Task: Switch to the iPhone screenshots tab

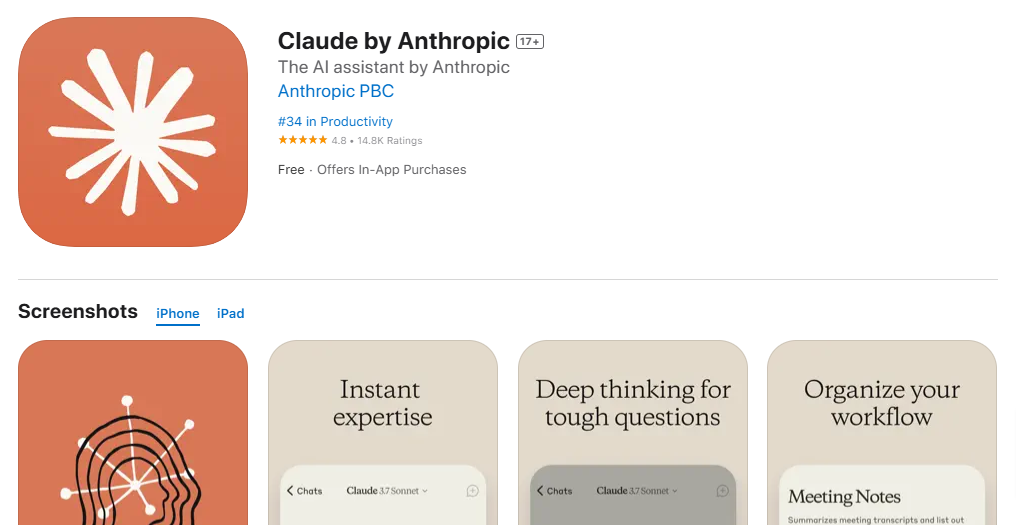Action: pos(178,314)
